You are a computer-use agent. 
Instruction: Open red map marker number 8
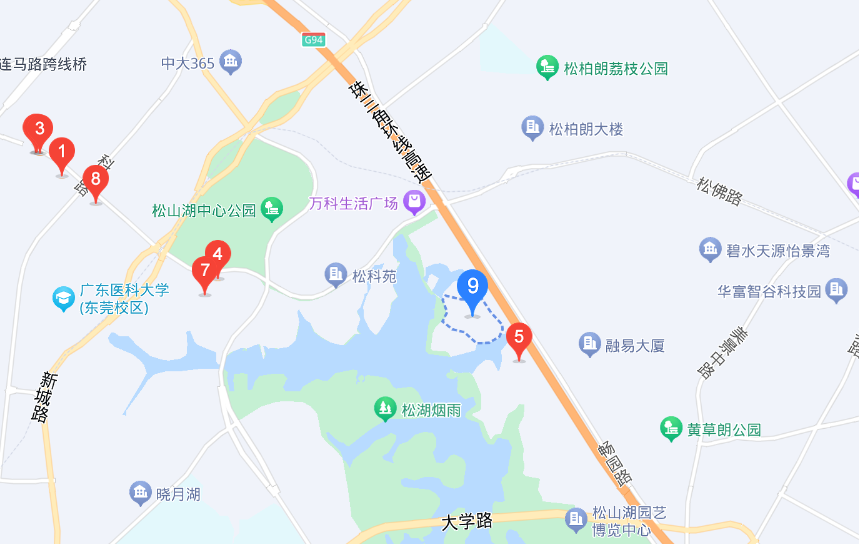coord(96,181)
